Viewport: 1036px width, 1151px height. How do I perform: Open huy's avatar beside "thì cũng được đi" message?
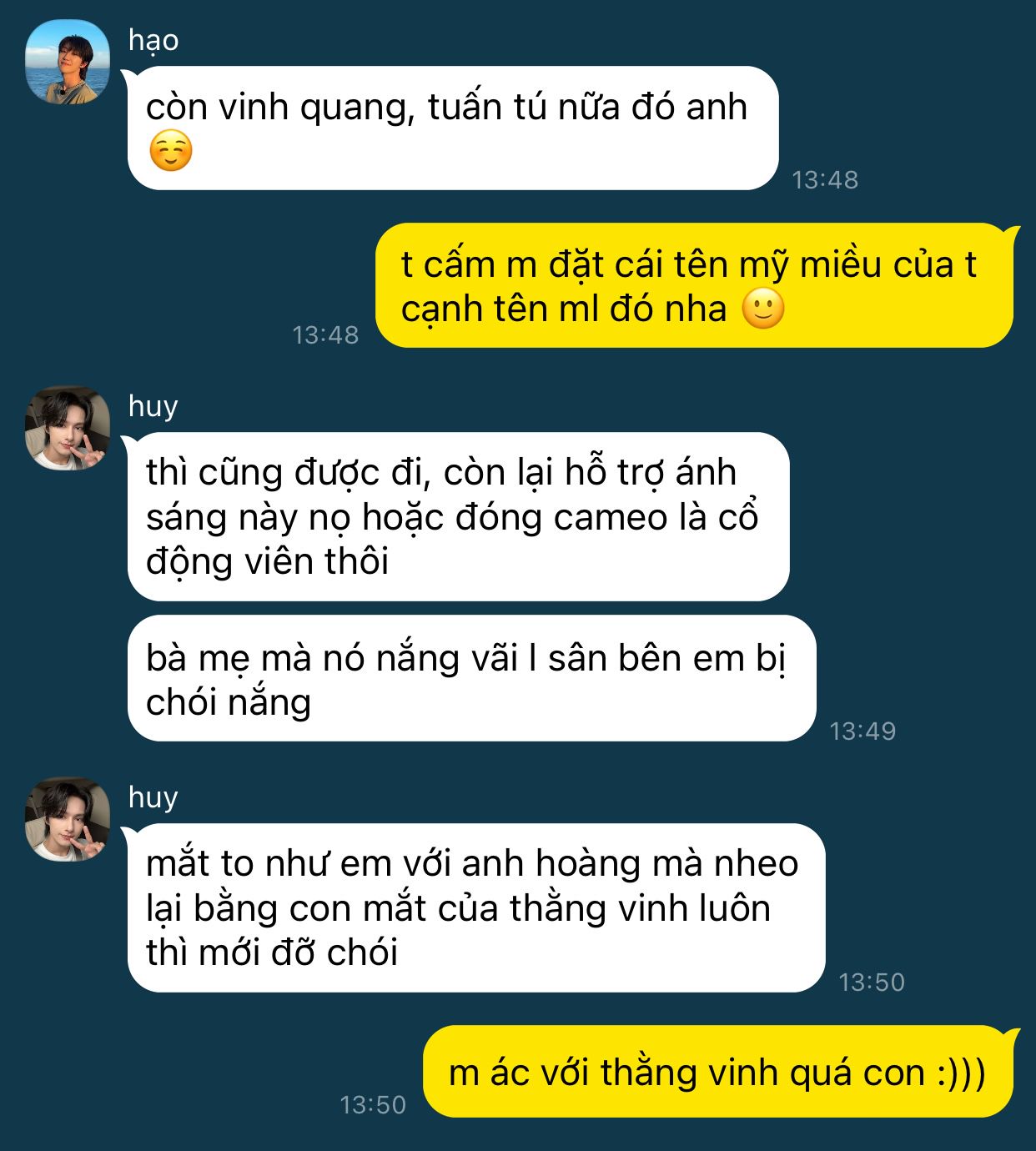68,428
